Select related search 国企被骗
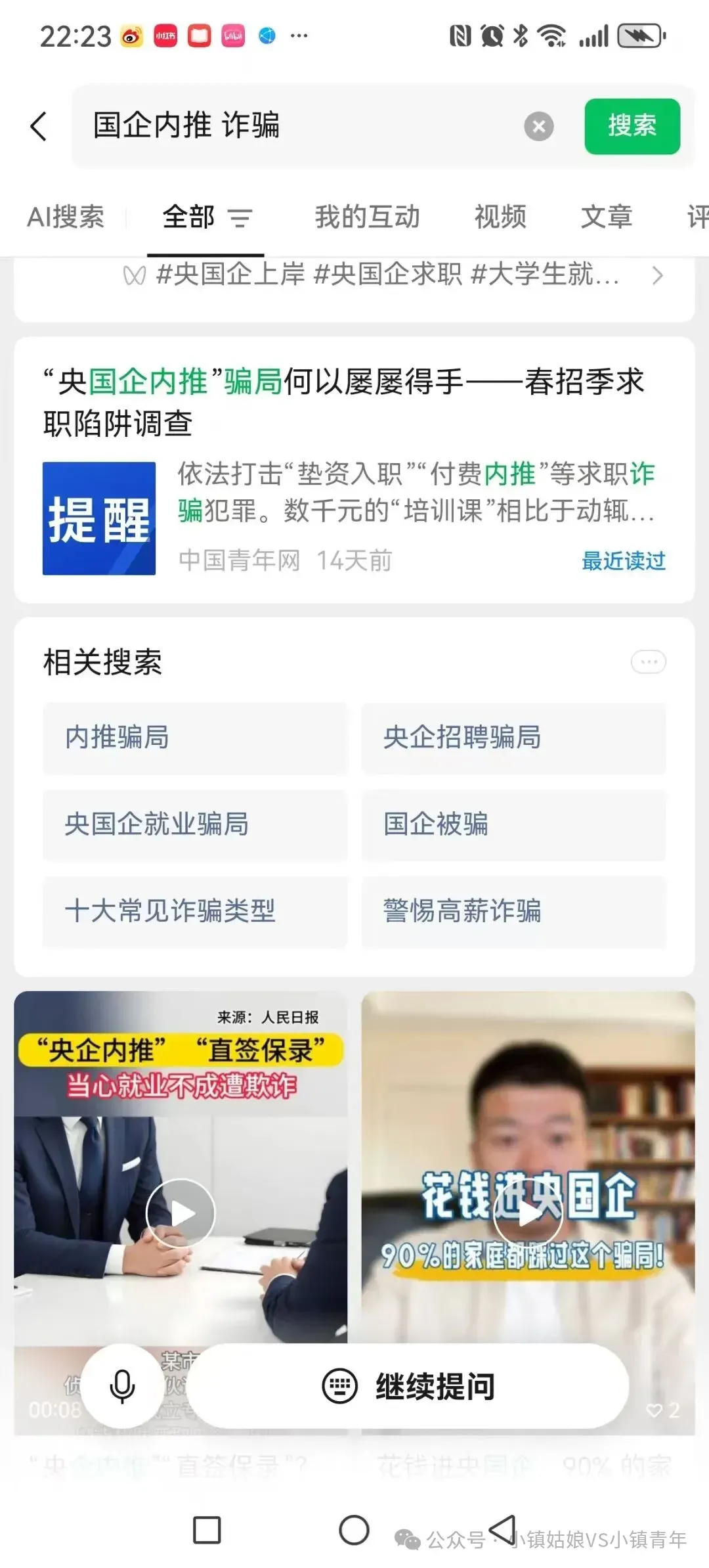709x1568 pixels. (x=513, y=824)
